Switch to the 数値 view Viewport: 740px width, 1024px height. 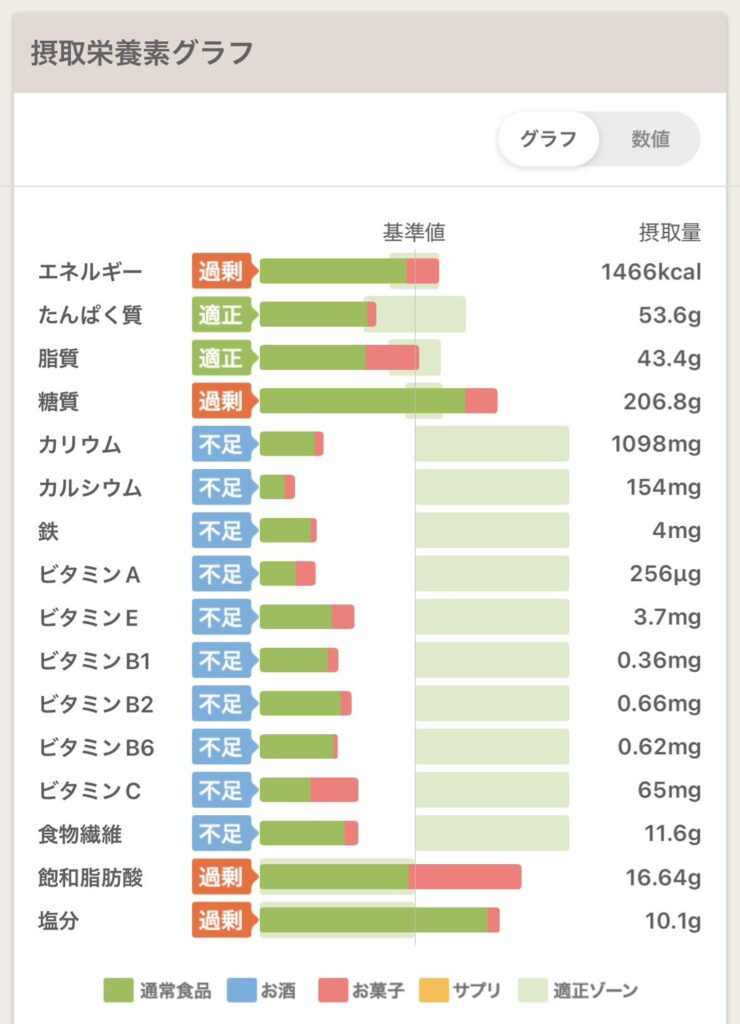[650, 139]
